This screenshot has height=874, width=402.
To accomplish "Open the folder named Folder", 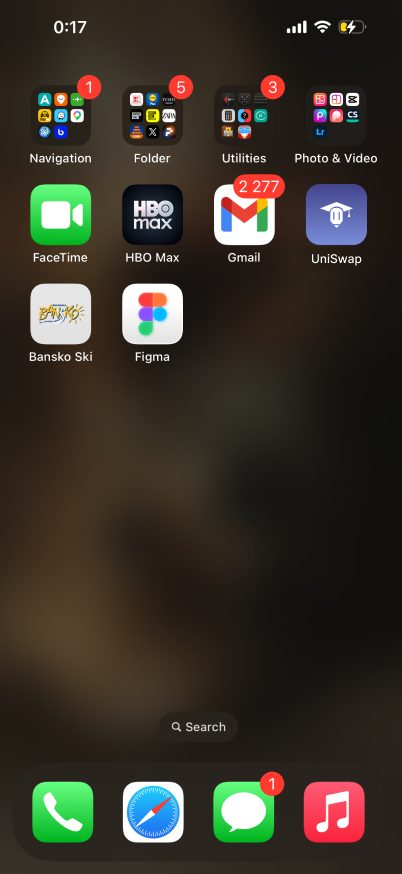I will [152, 115].
